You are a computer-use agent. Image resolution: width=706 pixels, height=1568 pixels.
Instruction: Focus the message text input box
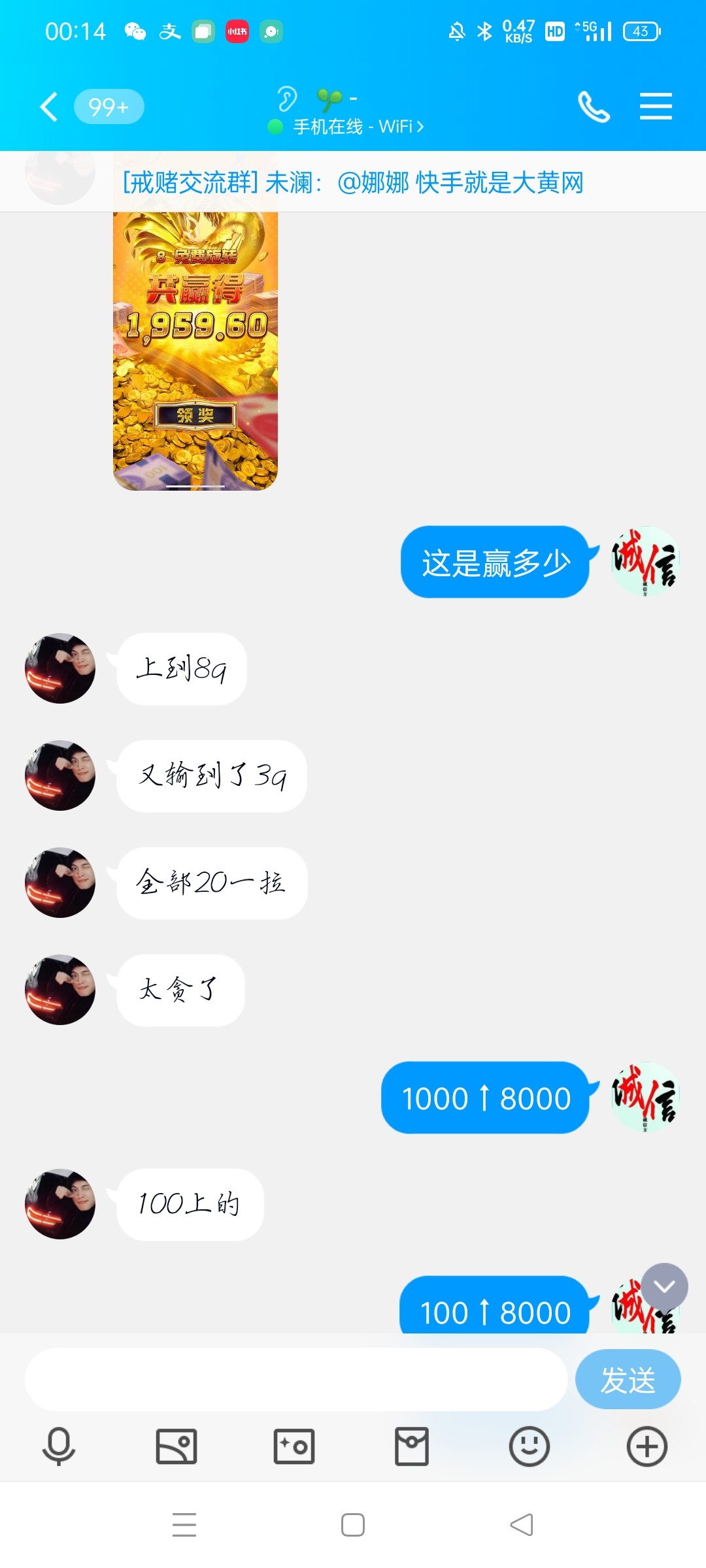coord(295,1379)
